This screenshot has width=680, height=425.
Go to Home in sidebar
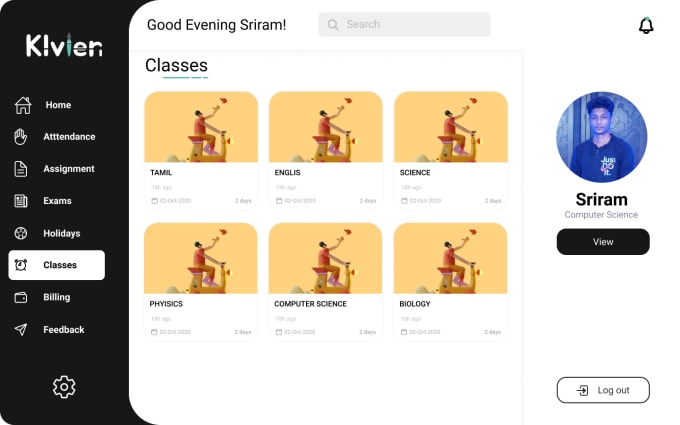(57, 105)
